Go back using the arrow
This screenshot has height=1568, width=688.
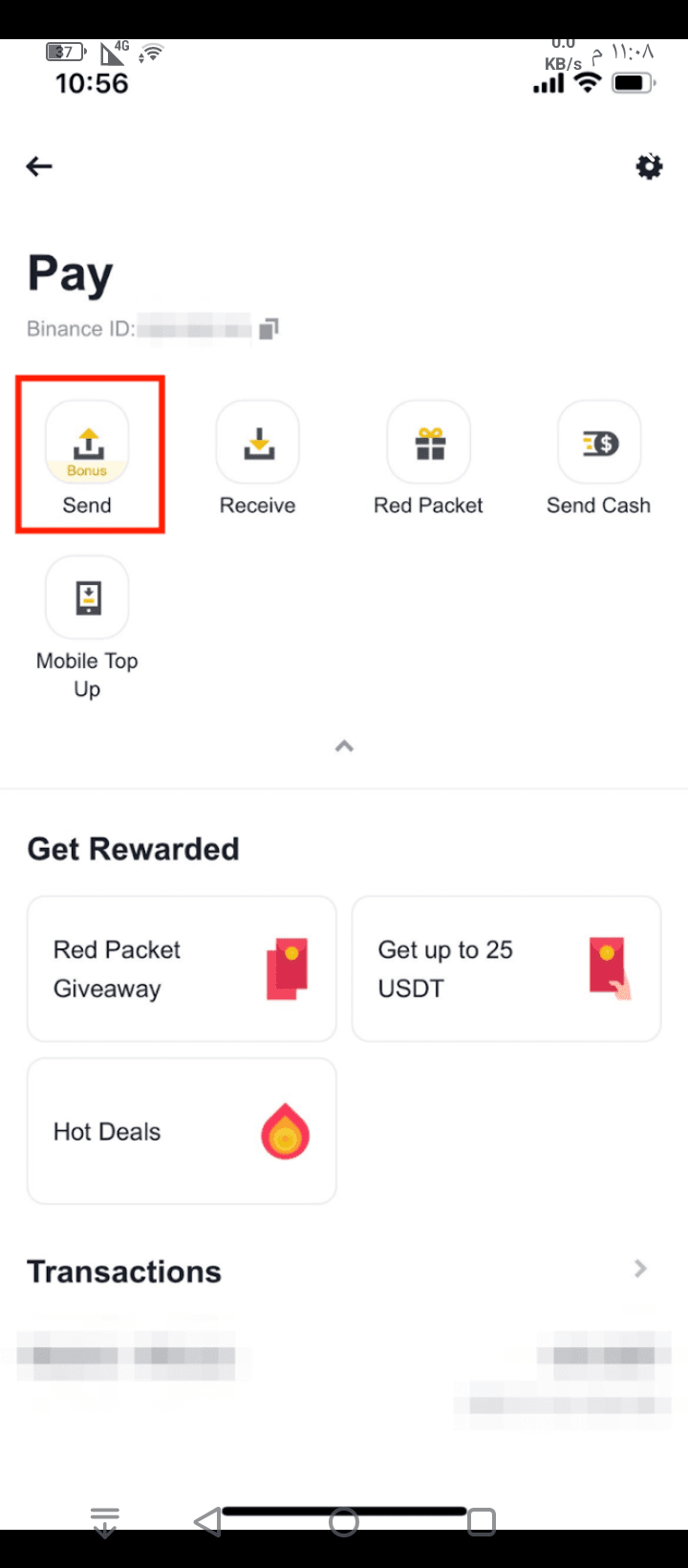click(39, 166)
